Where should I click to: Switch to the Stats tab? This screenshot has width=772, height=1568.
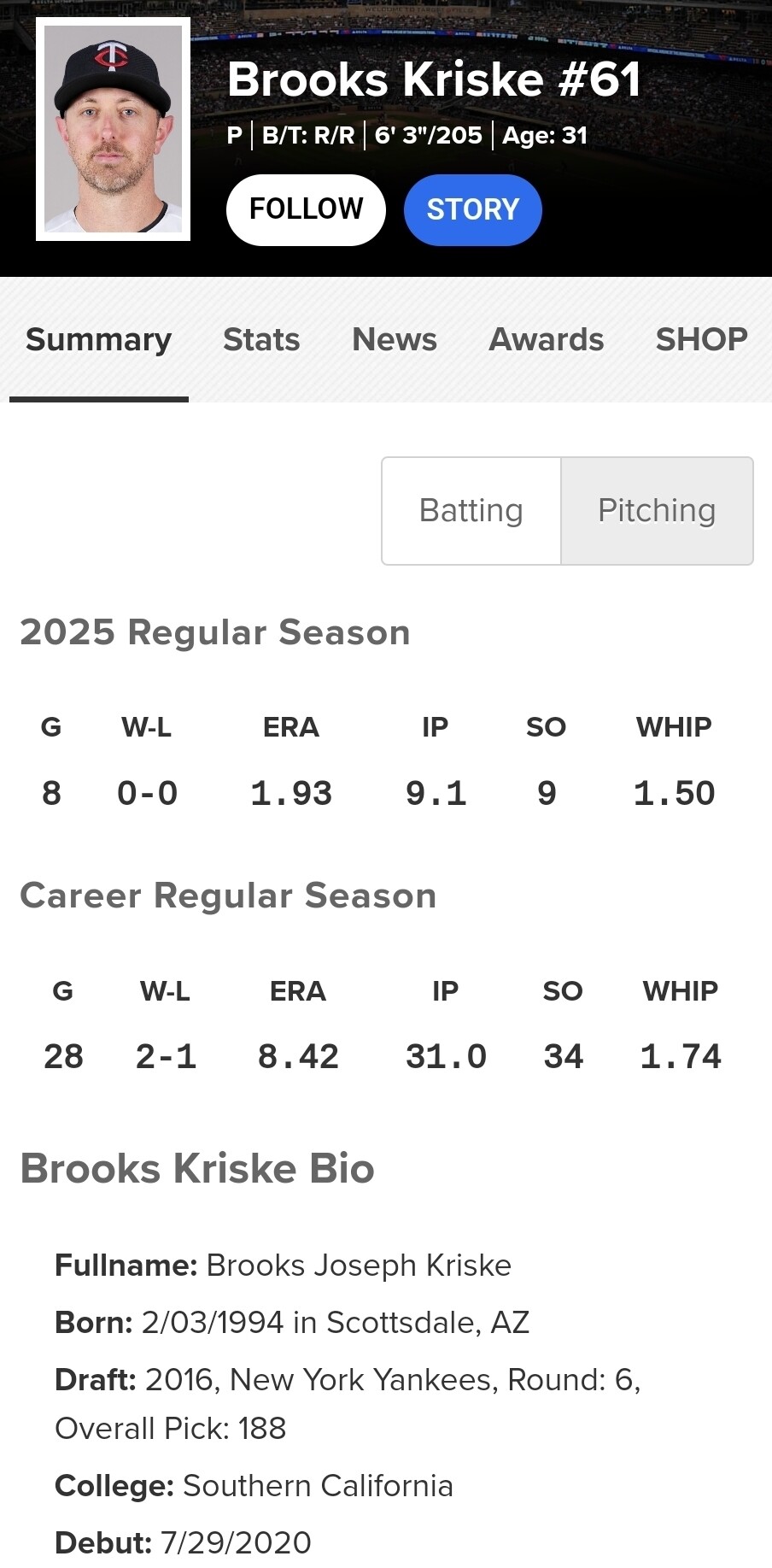point(261,340)
